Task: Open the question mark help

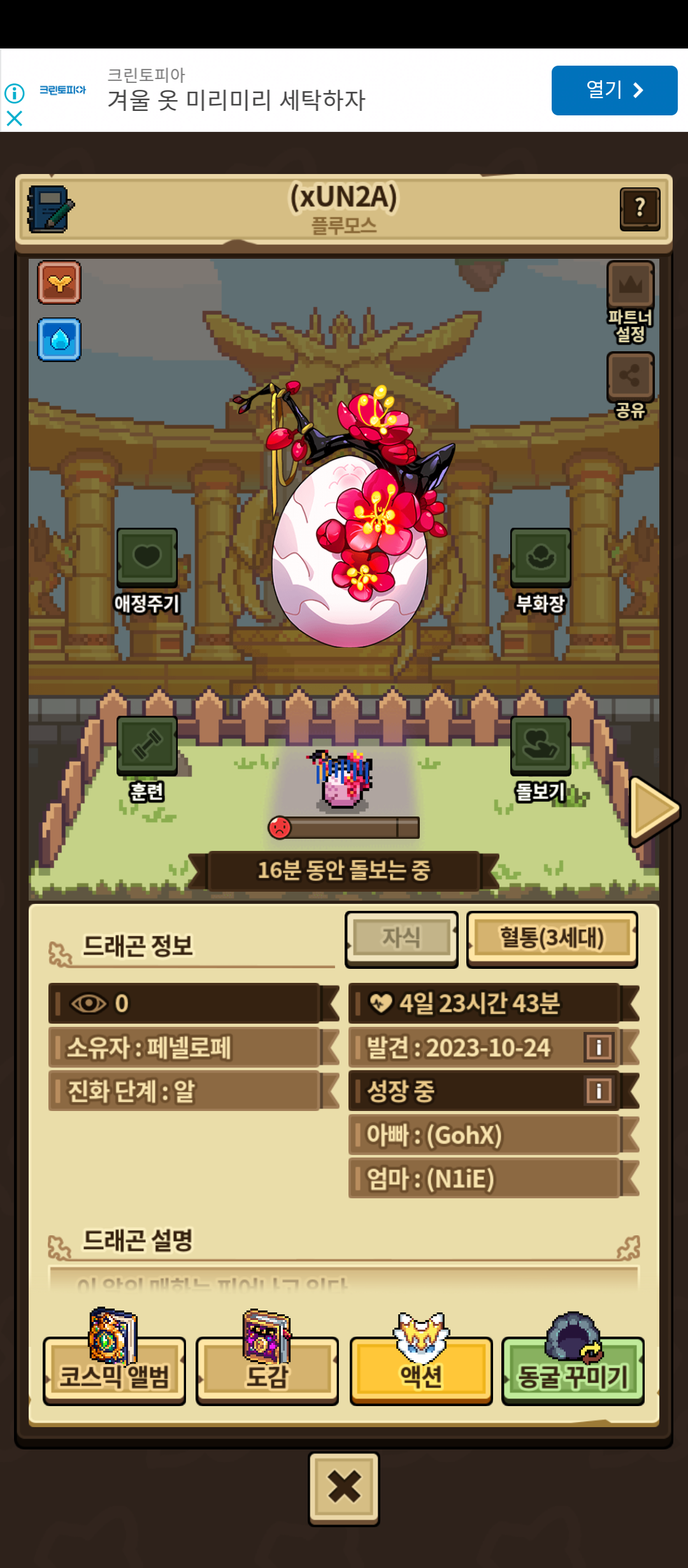Action: (640, 208)
